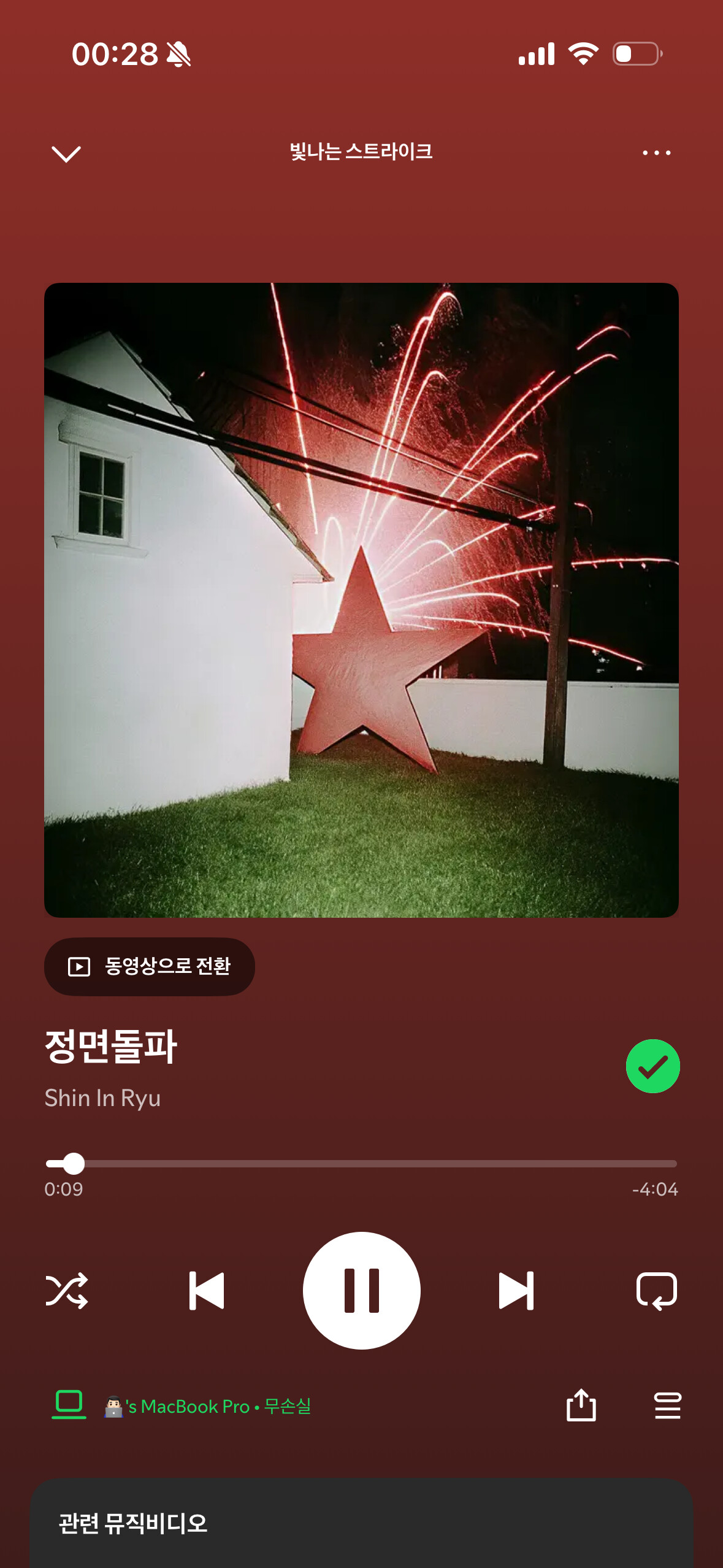Pause the current song

pos(361,1291)
